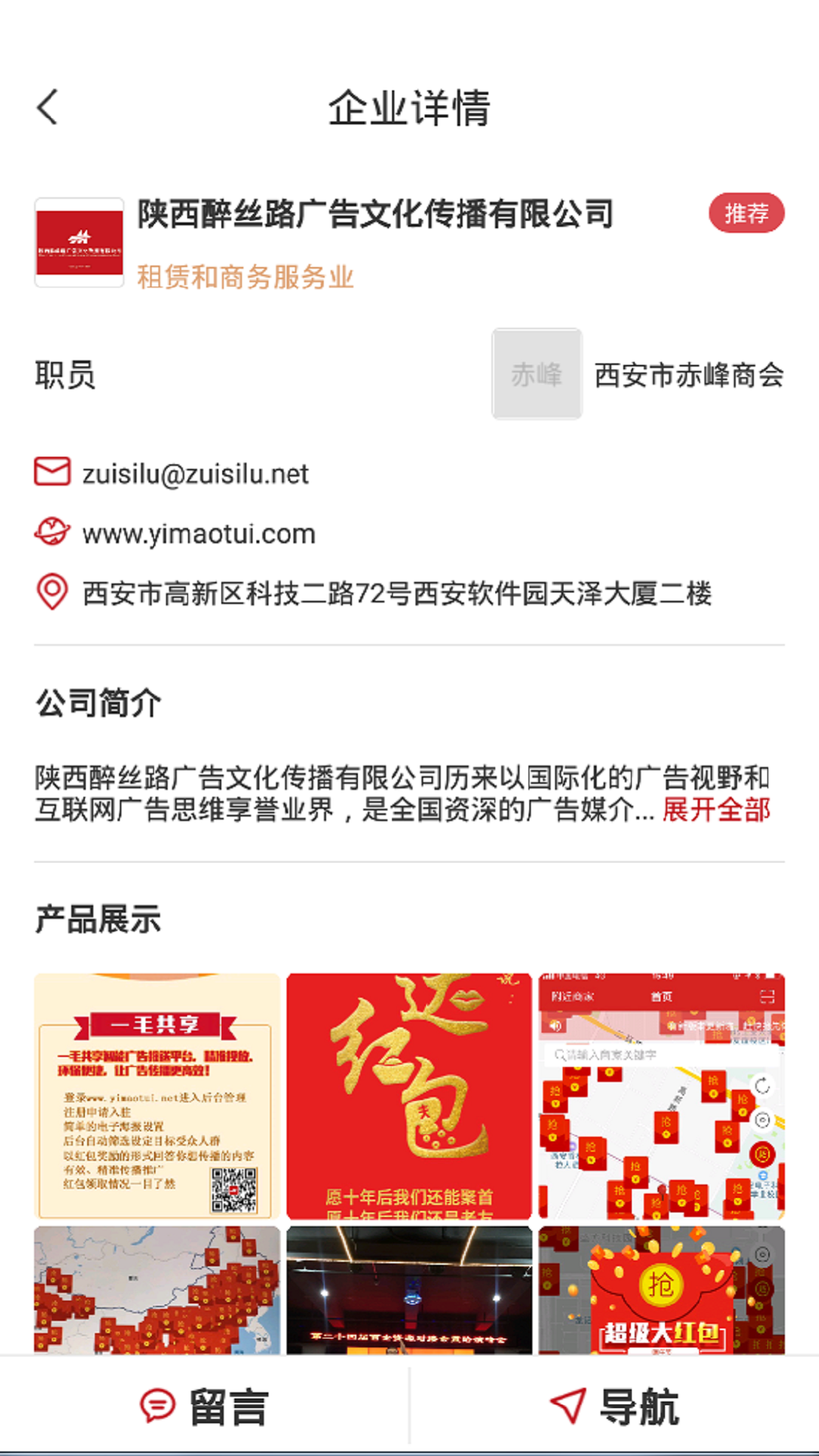Leave a message via 留言
The width and height of the screenshot is (819, 1456).
(x=205, y=1407)
